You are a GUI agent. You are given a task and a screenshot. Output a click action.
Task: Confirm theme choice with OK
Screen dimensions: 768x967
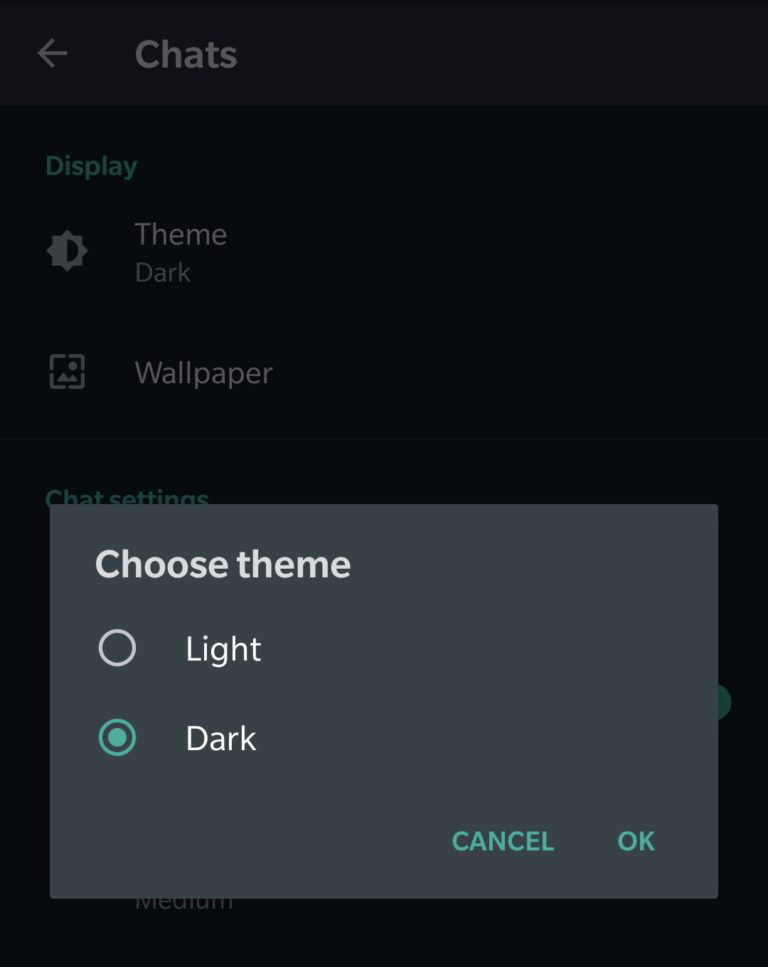tap(636, 841)
